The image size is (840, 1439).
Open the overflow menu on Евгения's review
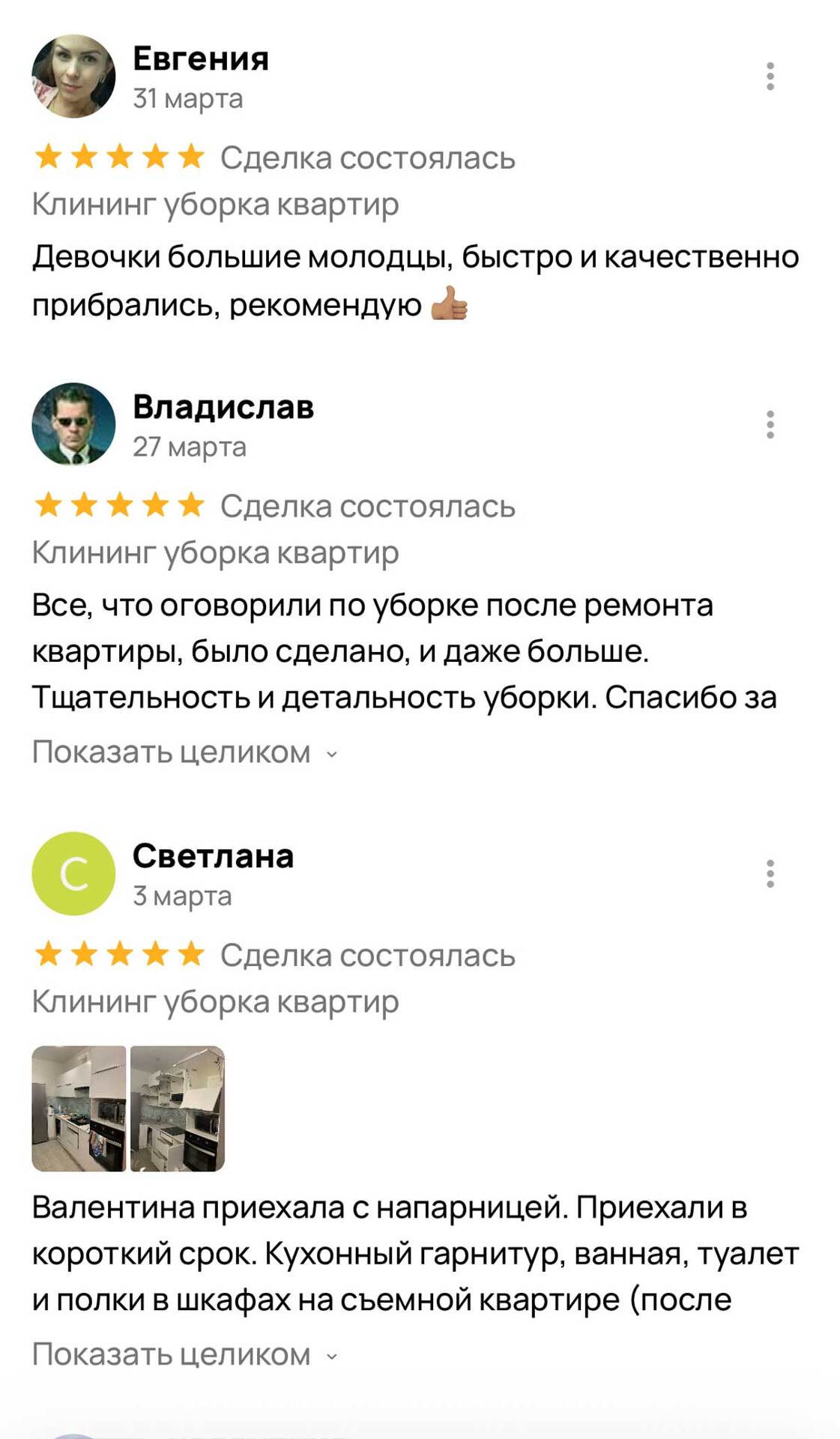770,76
